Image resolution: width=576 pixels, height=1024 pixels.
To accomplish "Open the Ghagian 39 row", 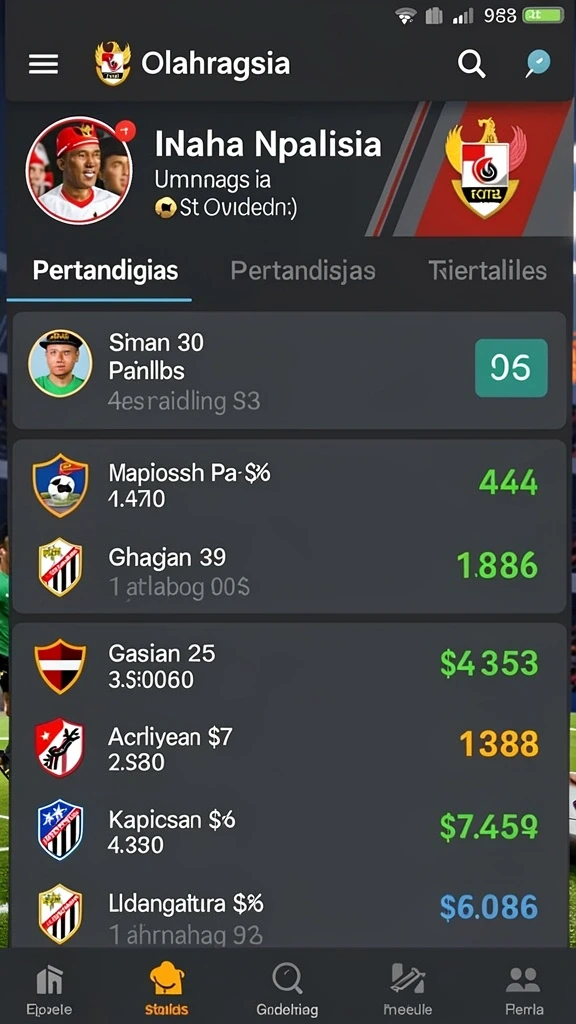I will pos(289,568).
